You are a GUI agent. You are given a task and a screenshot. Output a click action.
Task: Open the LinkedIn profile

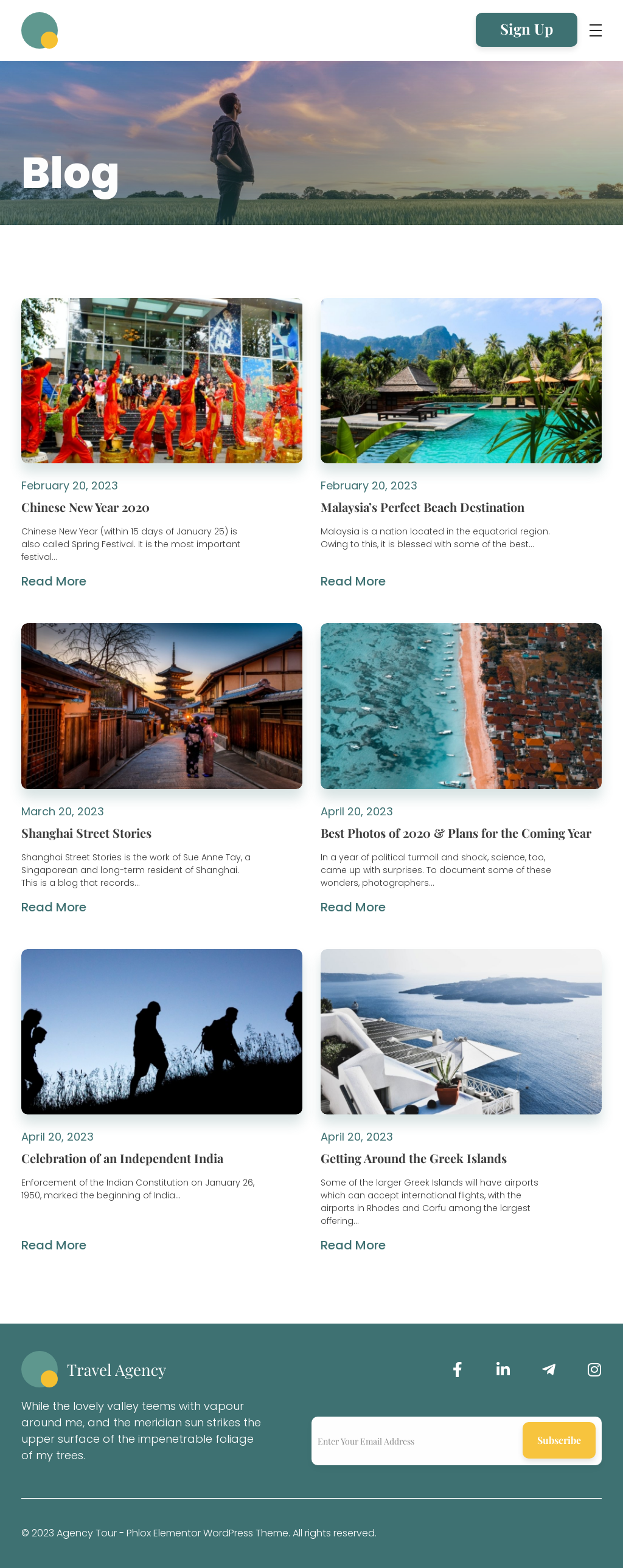pos(503,1369)
